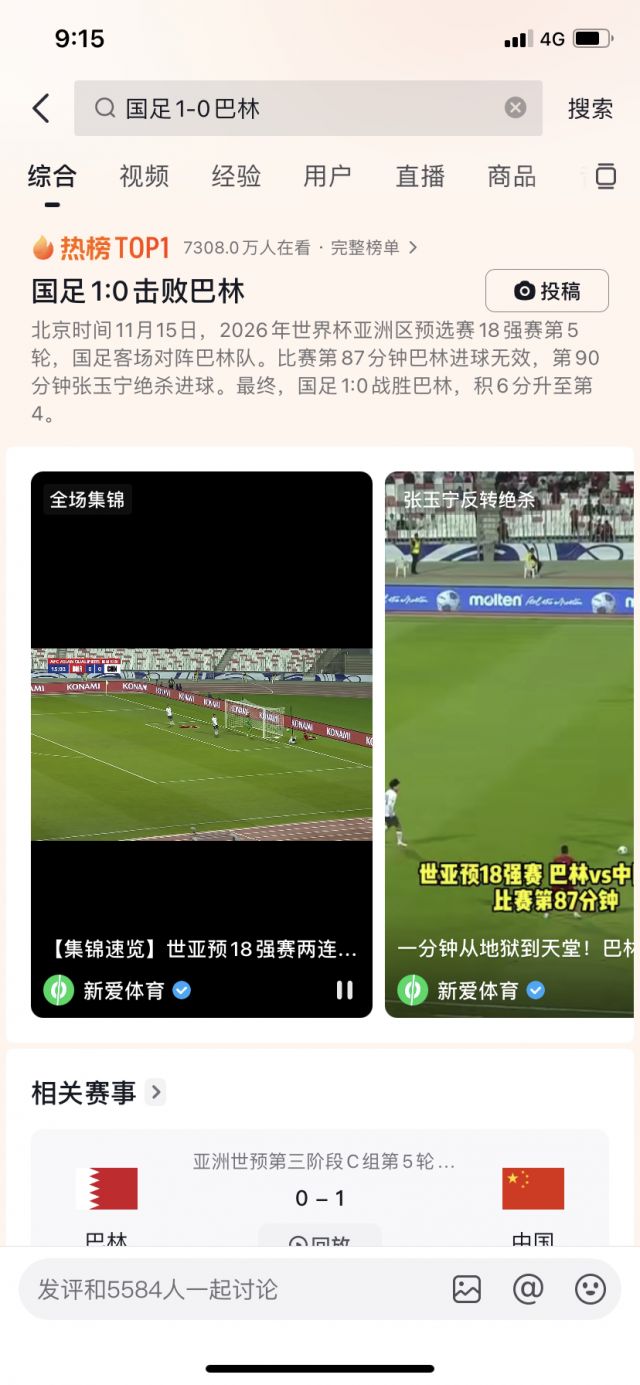This screenshot has width=640, height=1385.
Task: Open the tab list menu icon
Action: pyautogui.click(x=605, y=177)
